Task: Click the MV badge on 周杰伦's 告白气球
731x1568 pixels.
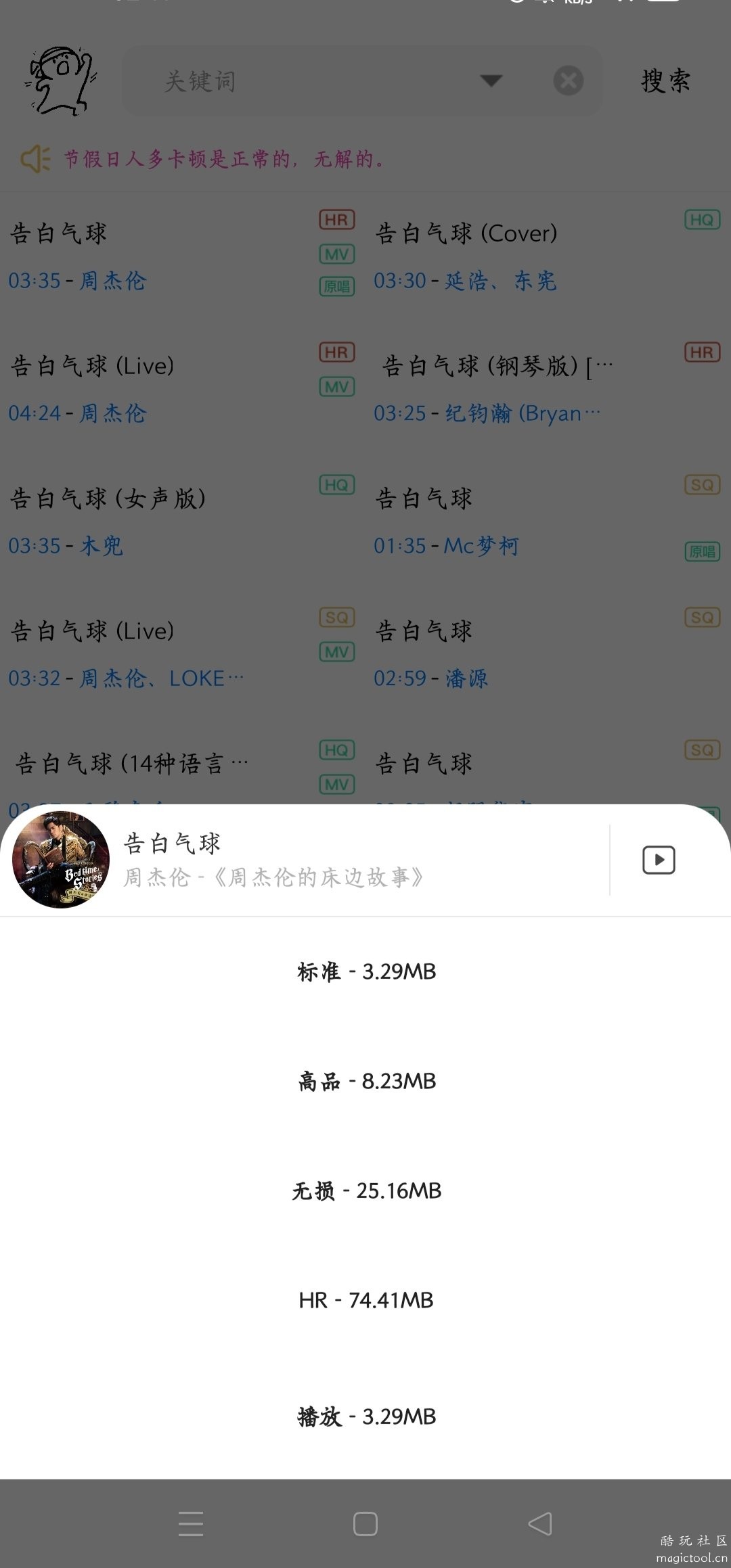Action: click(x=336, y=254)
